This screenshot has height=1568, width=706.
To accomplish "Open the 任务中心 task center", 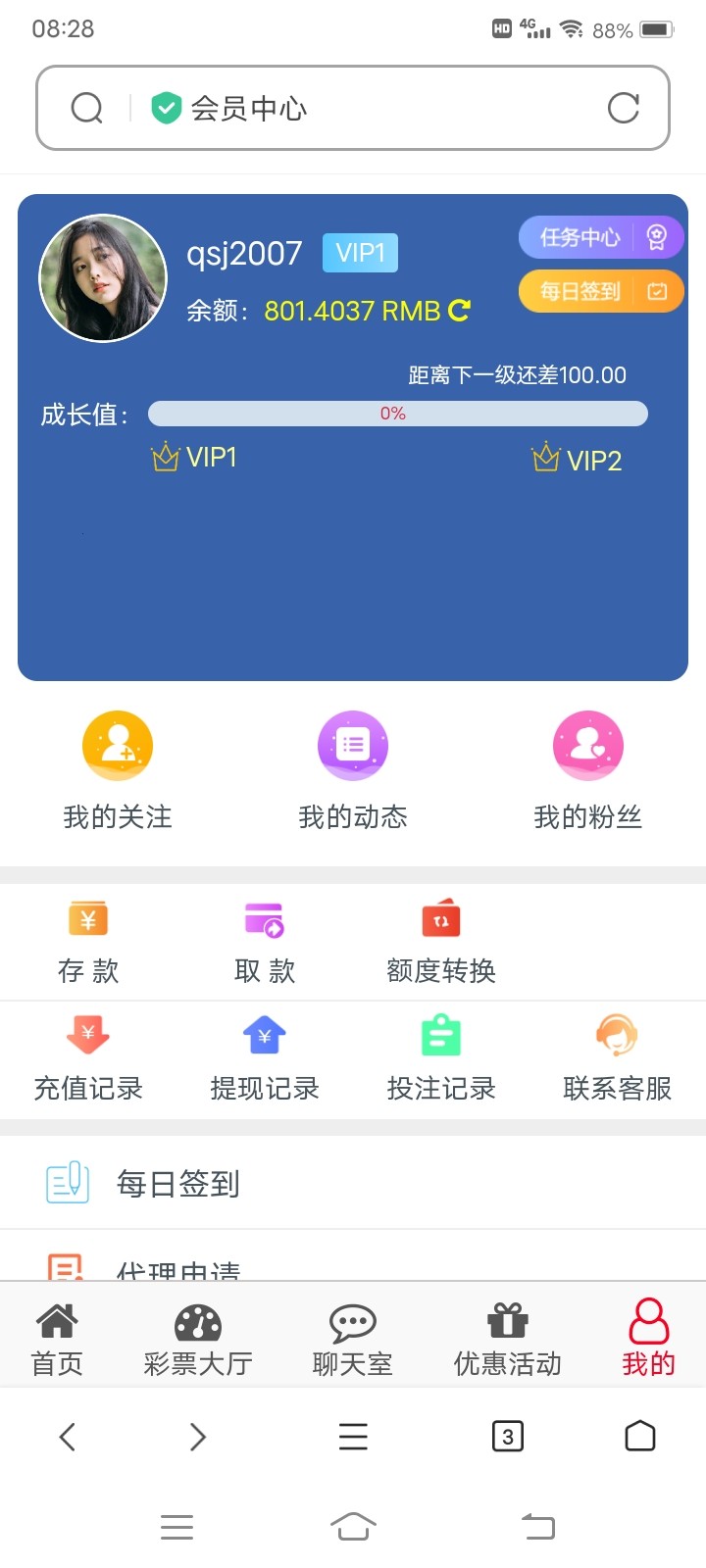I will tap(600, 237).
